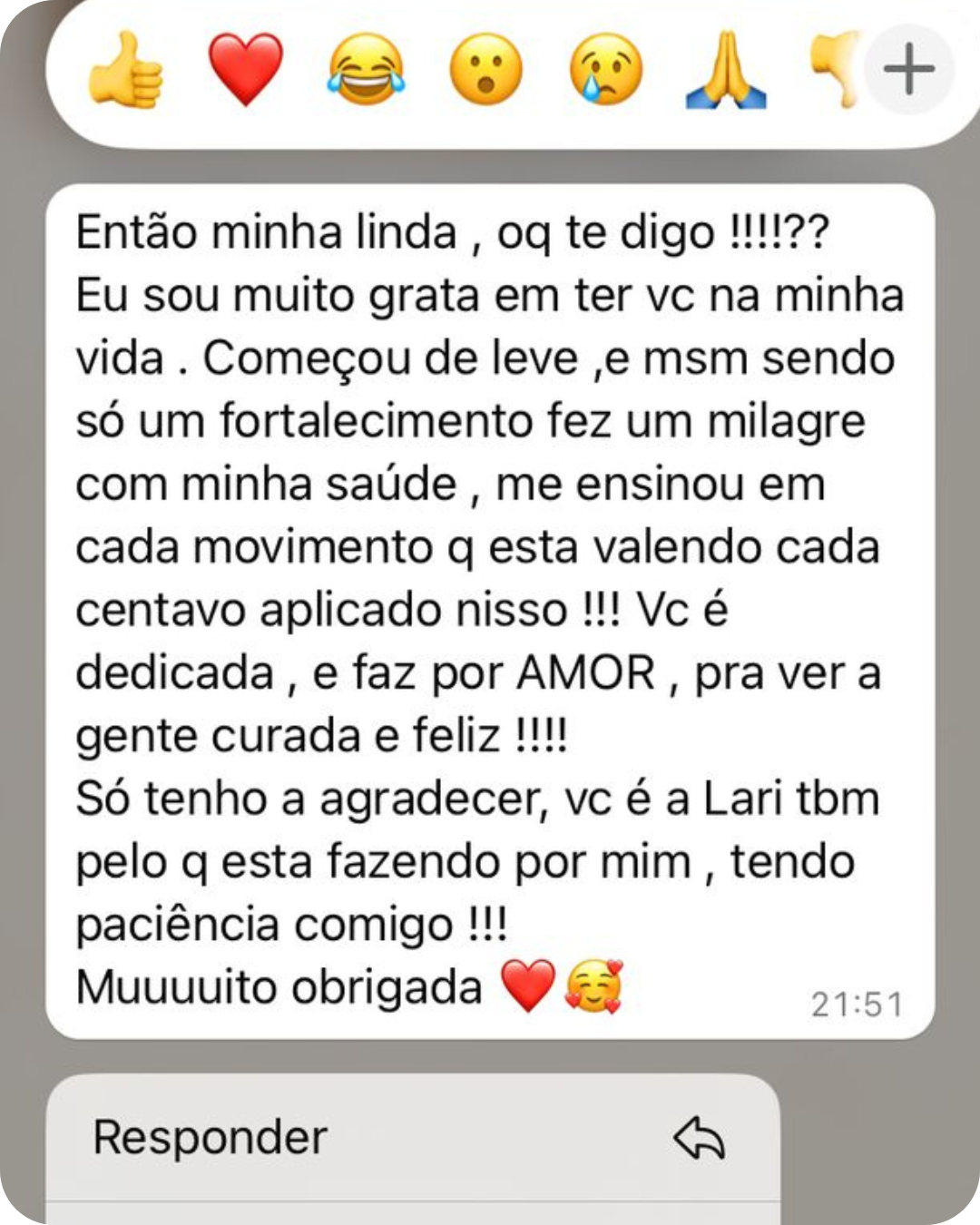React with the crying face emoji

605,71
